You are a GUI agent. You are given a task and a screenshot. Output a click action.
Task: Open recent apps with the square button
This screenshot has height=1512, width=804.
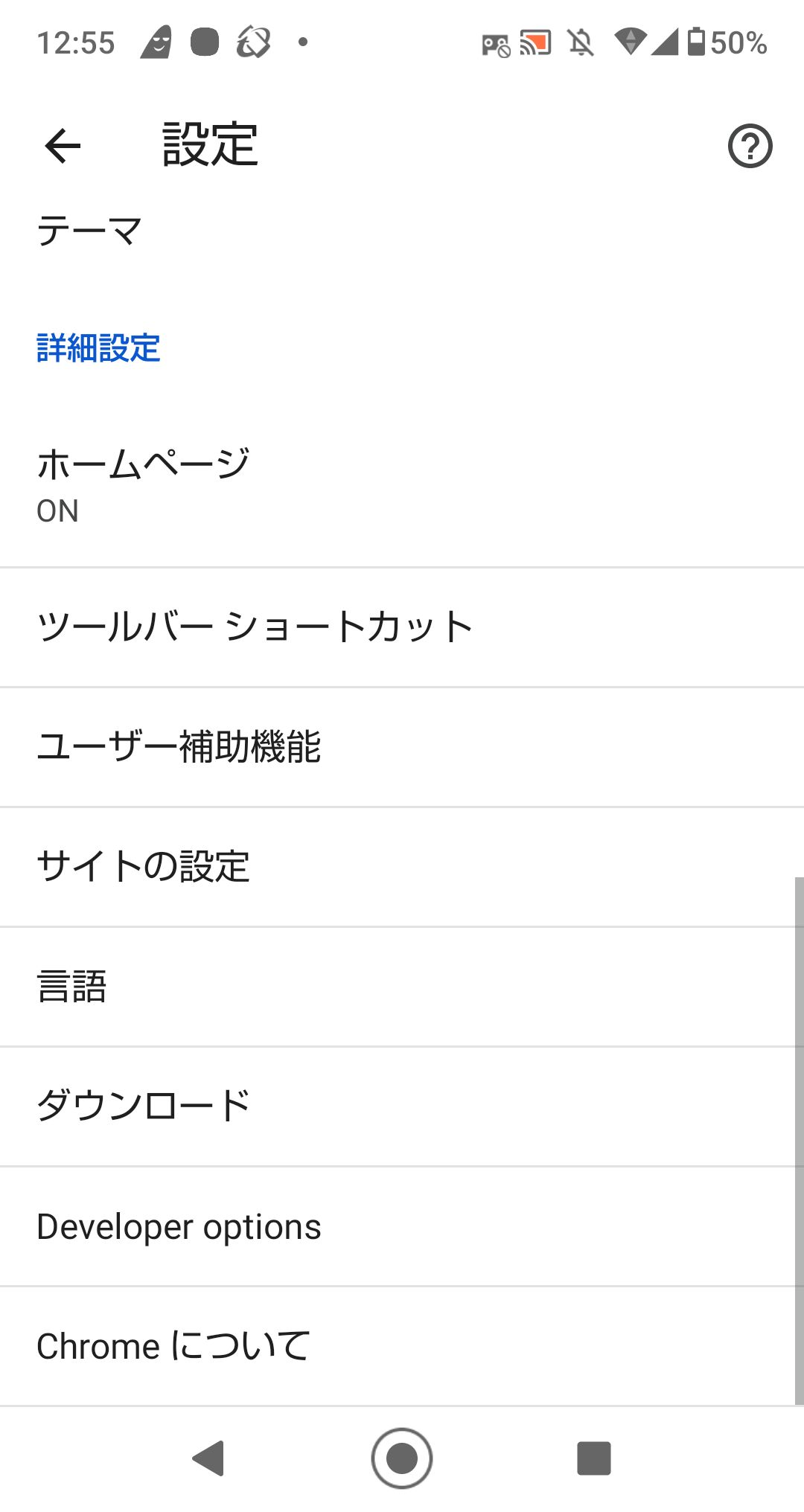[x=594, y=1458]
